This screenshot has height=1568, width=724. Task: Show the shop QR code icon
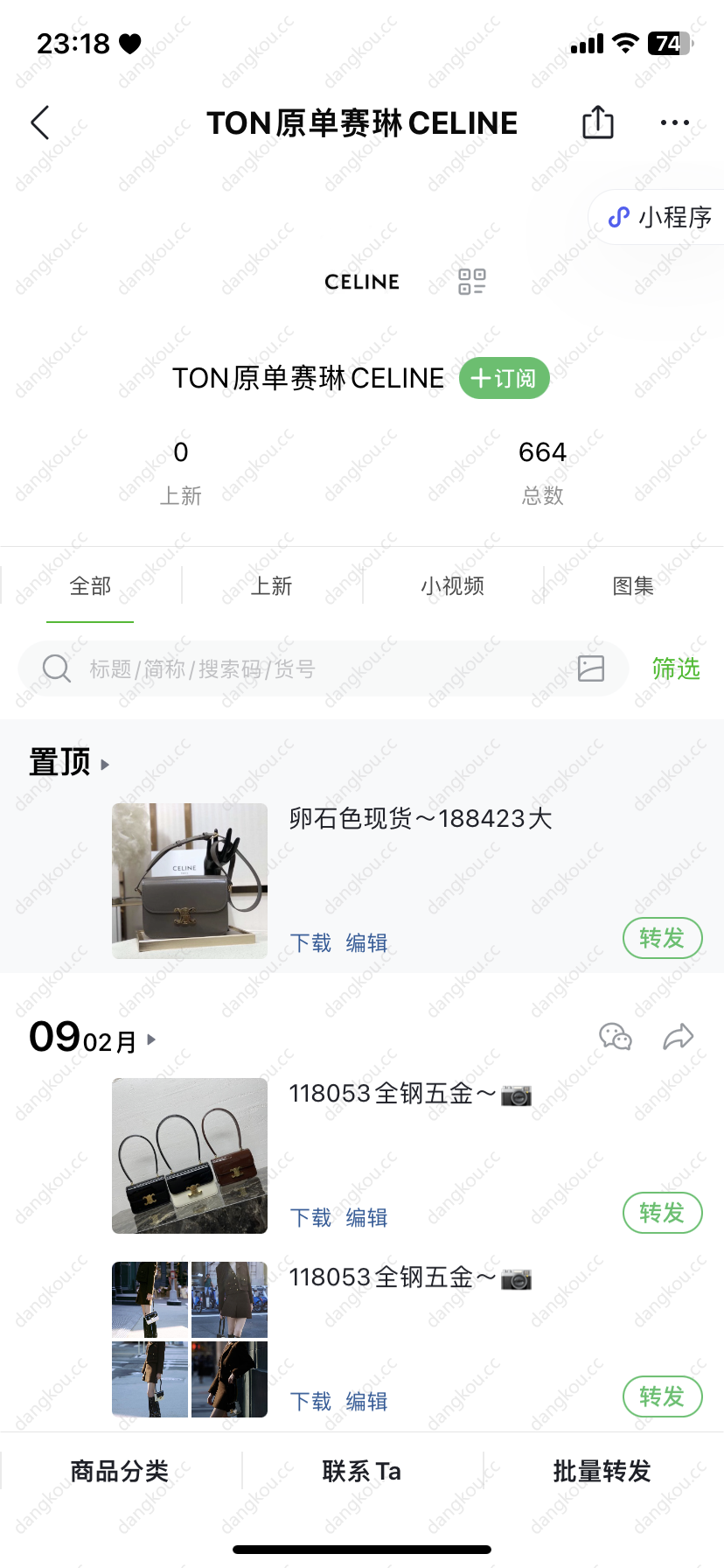coord(472,282)
